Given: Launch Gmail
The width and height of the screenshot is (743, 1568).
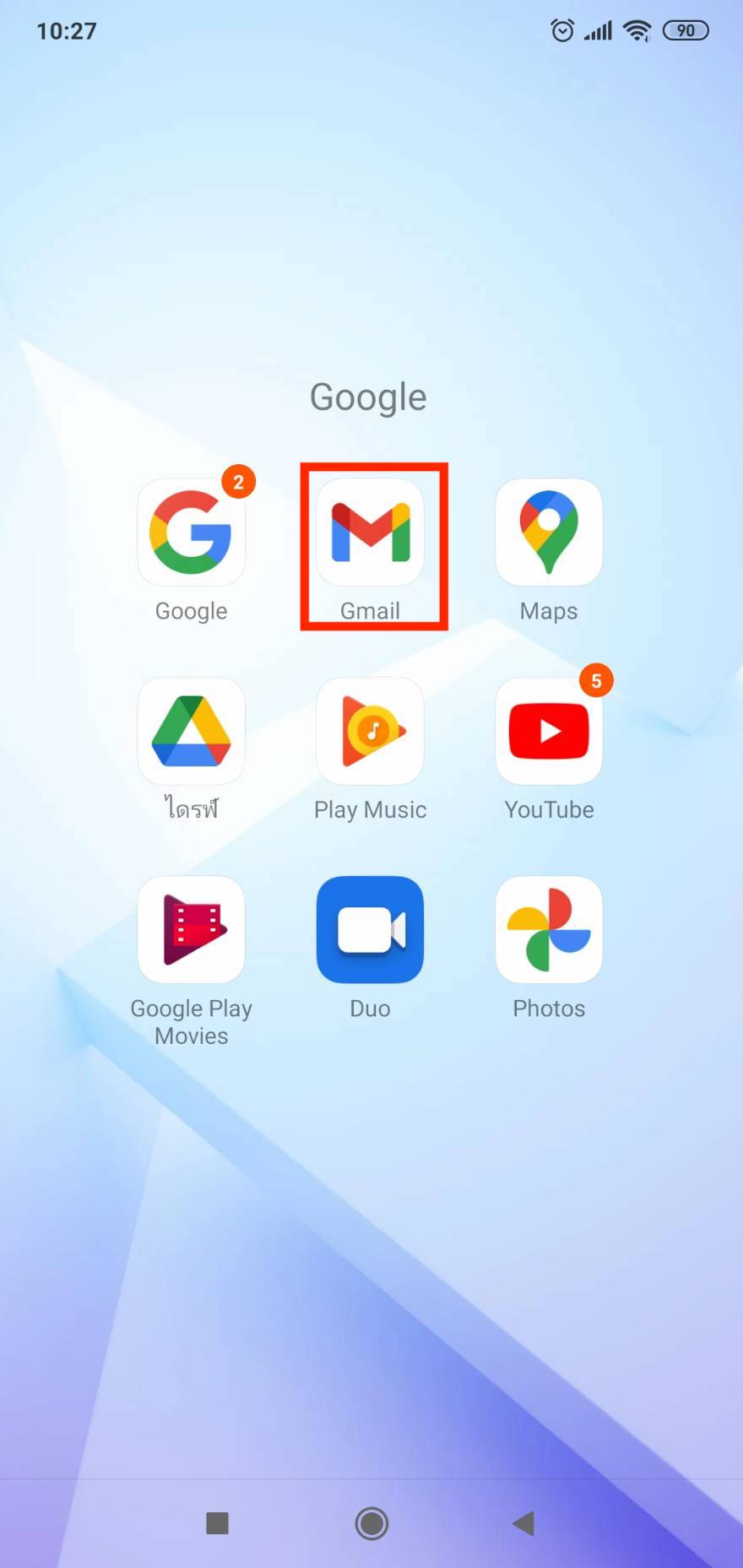Looking at the screenshot, I should coord(370,533).
